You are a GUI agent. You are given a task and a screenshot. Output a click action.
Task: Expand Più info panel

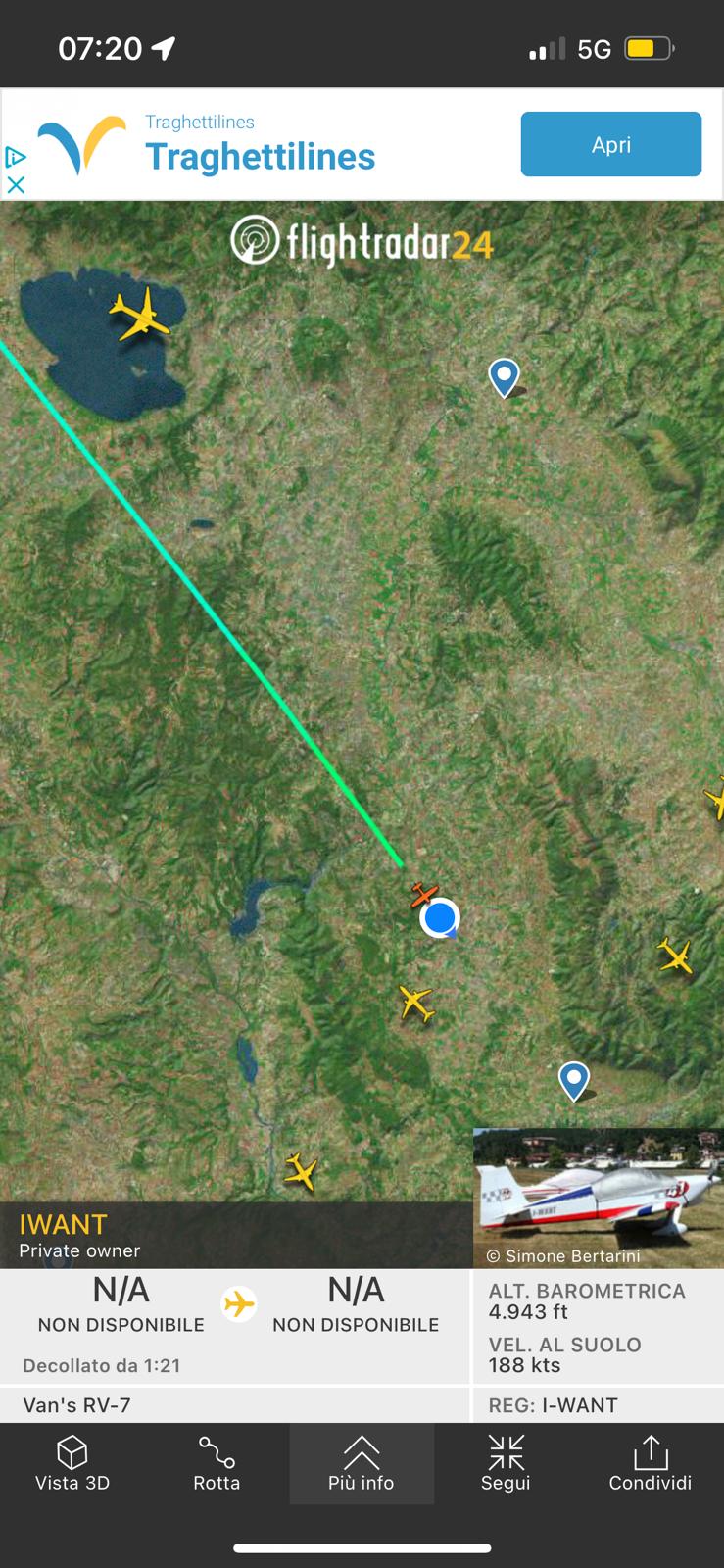coord(362,1463)
